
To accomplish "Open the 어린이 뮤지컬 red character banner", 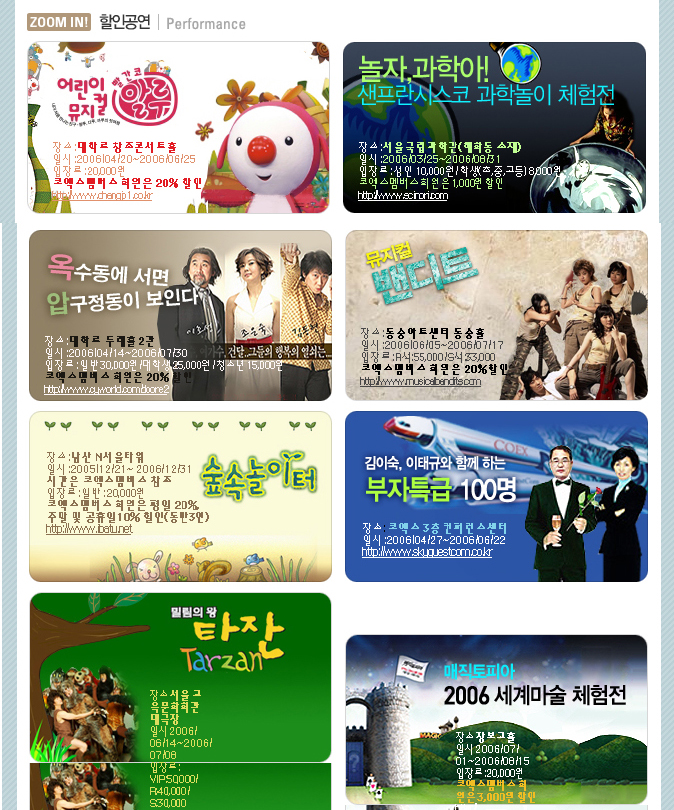I will (x=178, y=127).
